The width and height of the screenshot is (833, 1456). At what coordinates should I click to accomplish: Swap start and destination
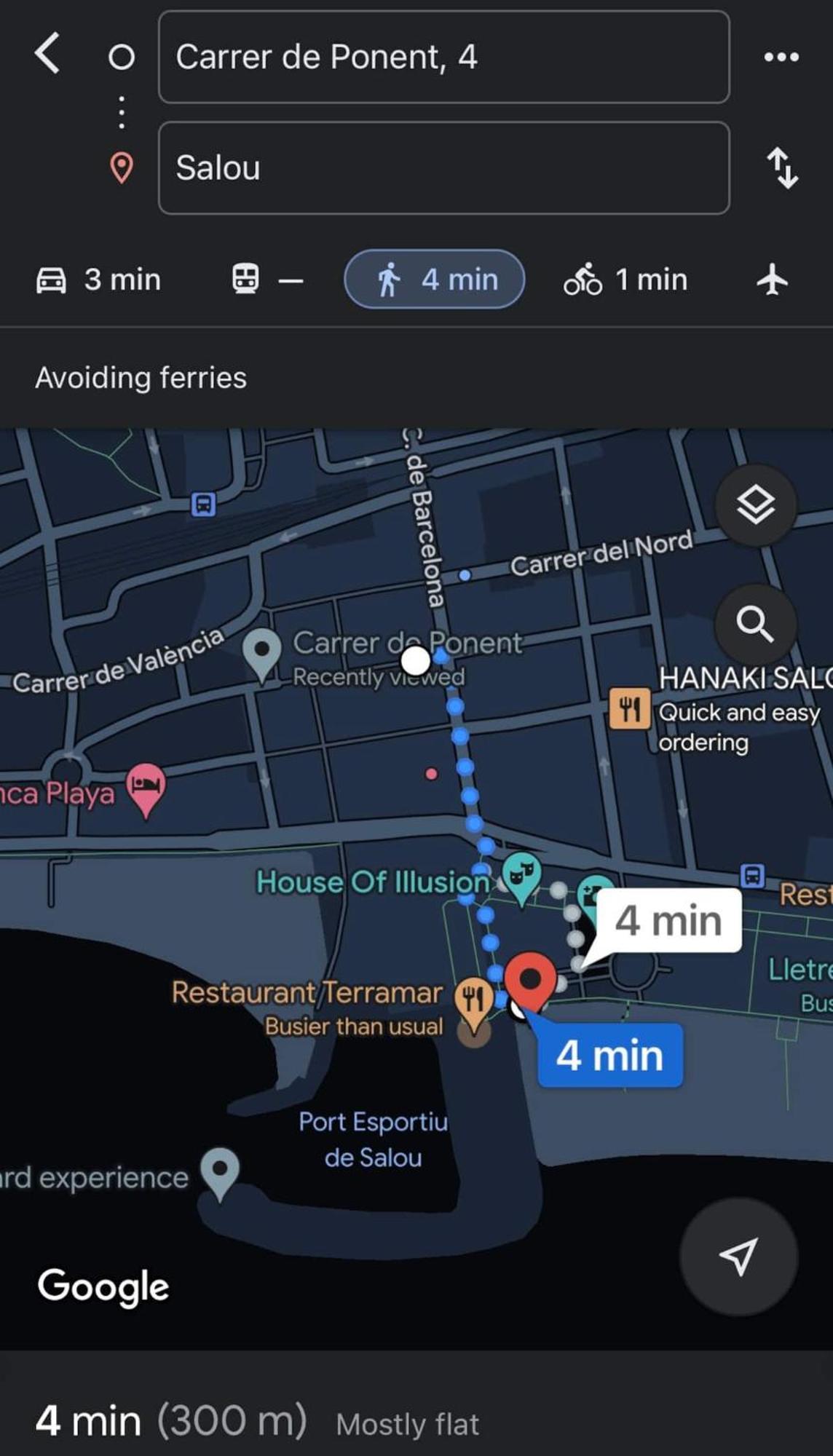[x=782, y=168]
